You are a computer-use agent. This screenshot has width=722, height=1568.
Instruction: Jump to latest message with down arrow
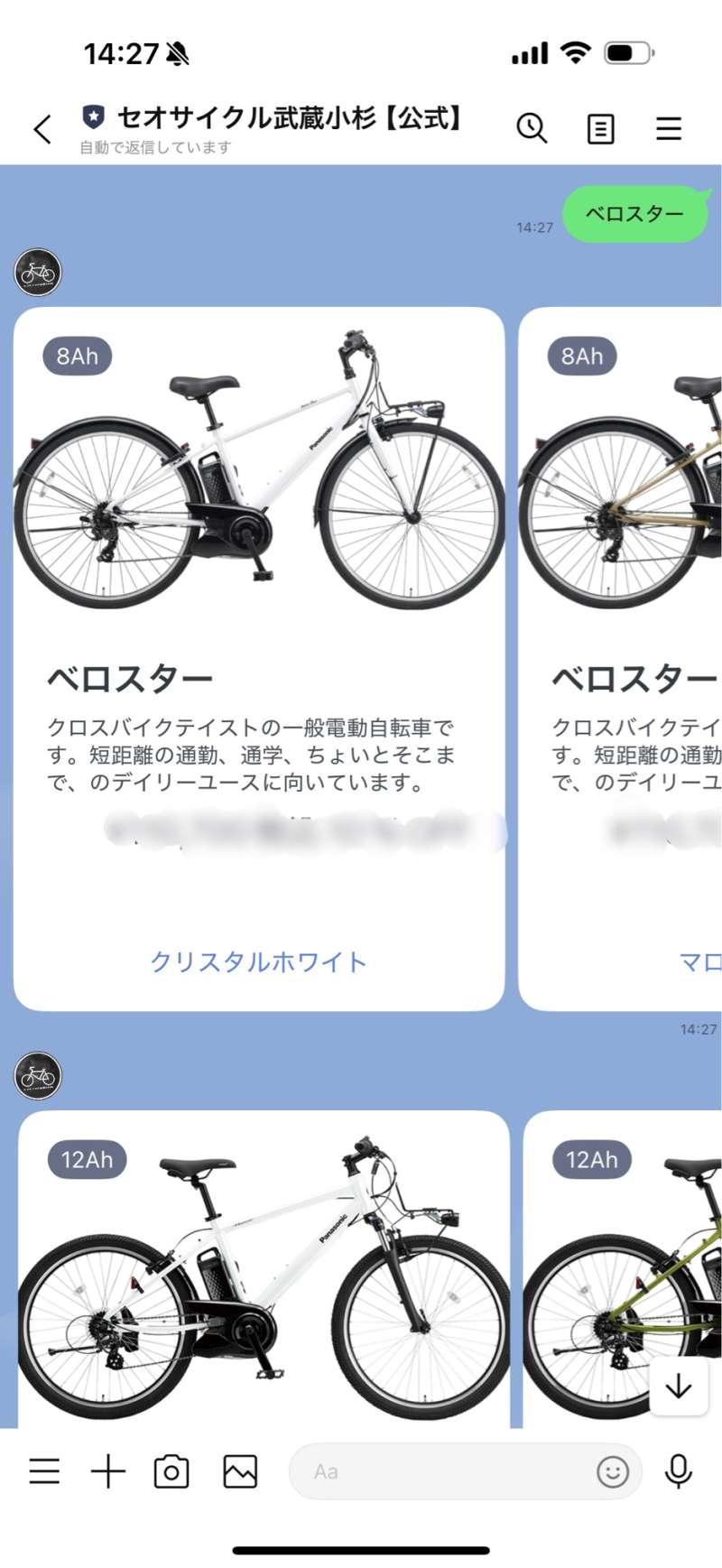(679, 1387)
